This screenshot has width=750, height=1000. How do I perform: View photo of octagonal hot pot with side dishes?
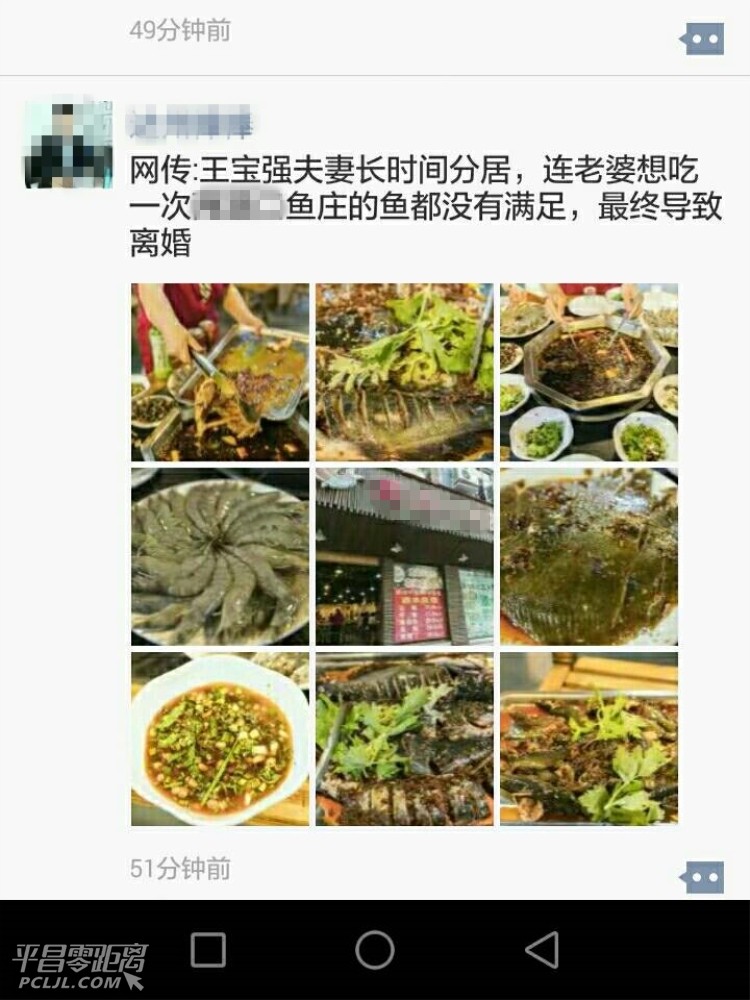pyautogui.click(x=589, y=372)
